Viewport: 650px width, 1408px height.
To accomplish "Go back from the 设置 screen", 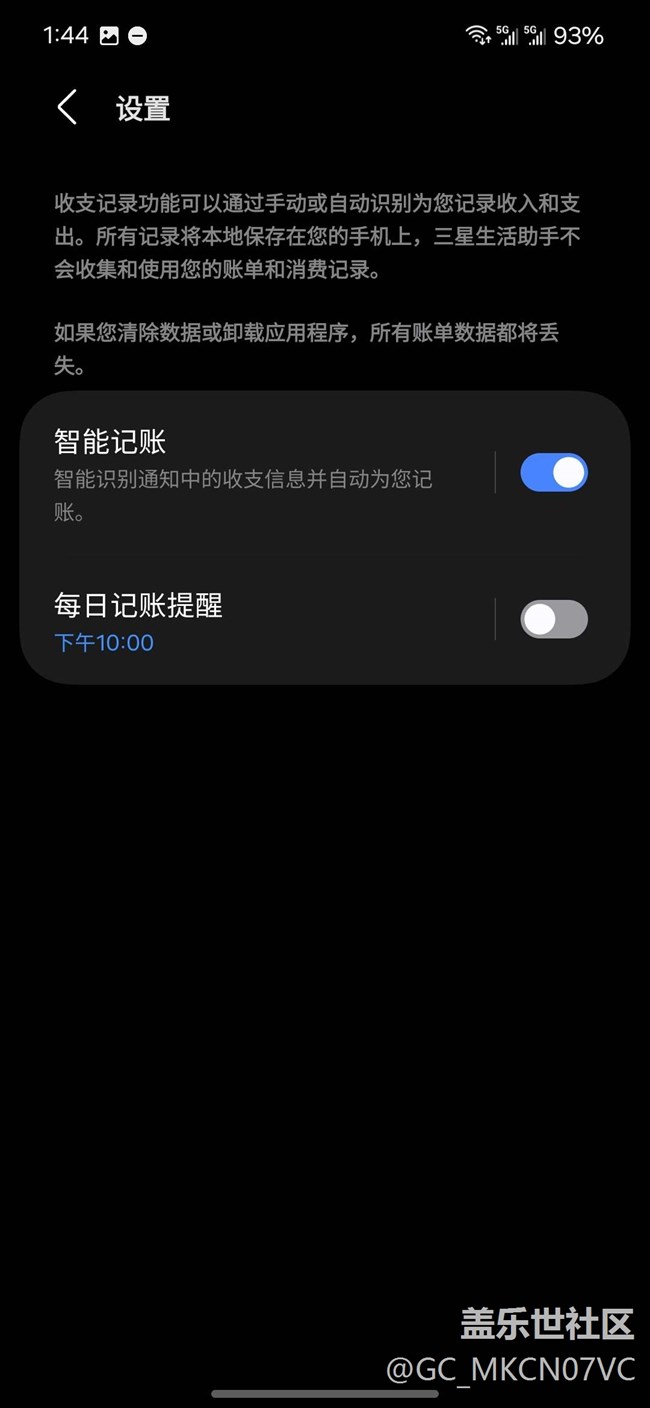I will [67, 108].
